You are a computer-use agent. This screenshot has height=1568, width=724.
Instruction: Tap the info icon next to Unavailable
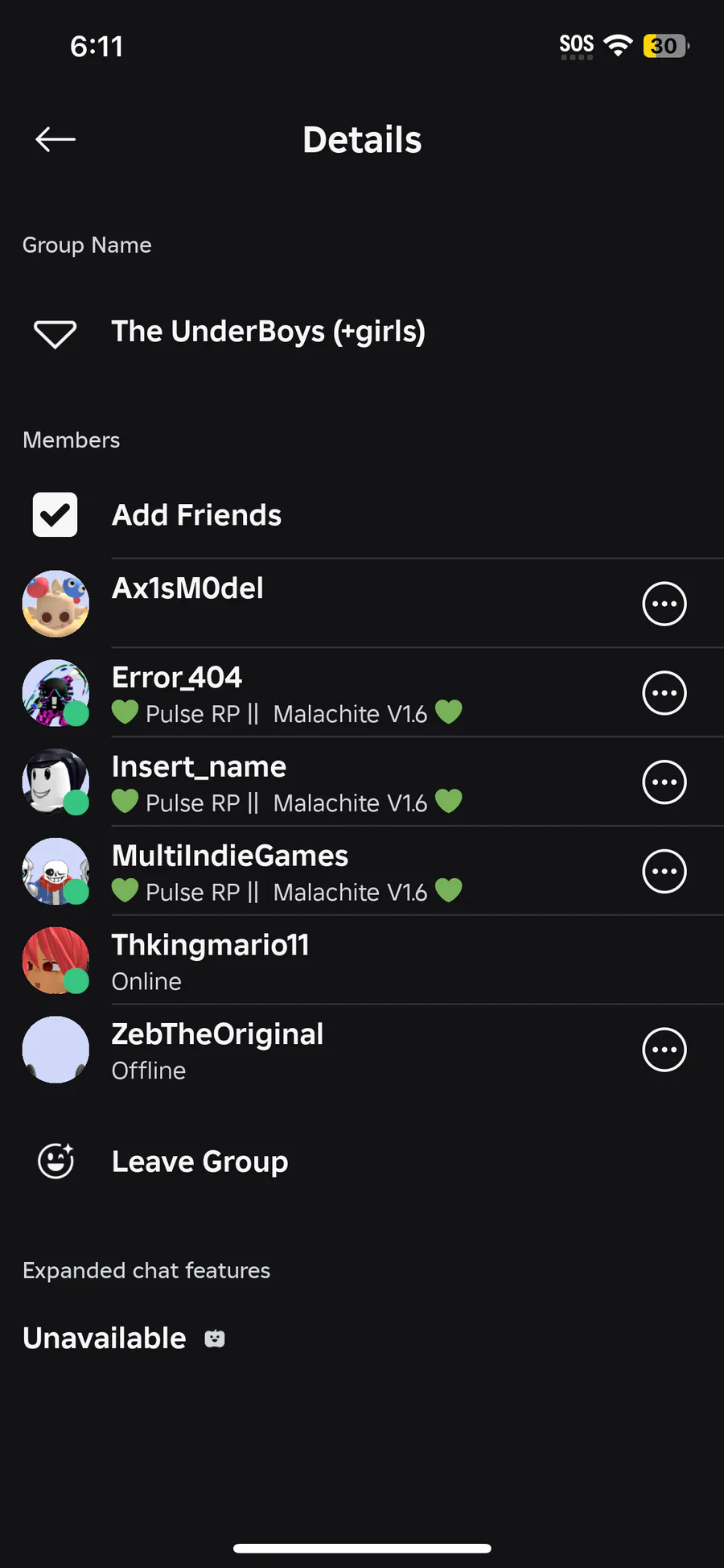click(215, 1339)
